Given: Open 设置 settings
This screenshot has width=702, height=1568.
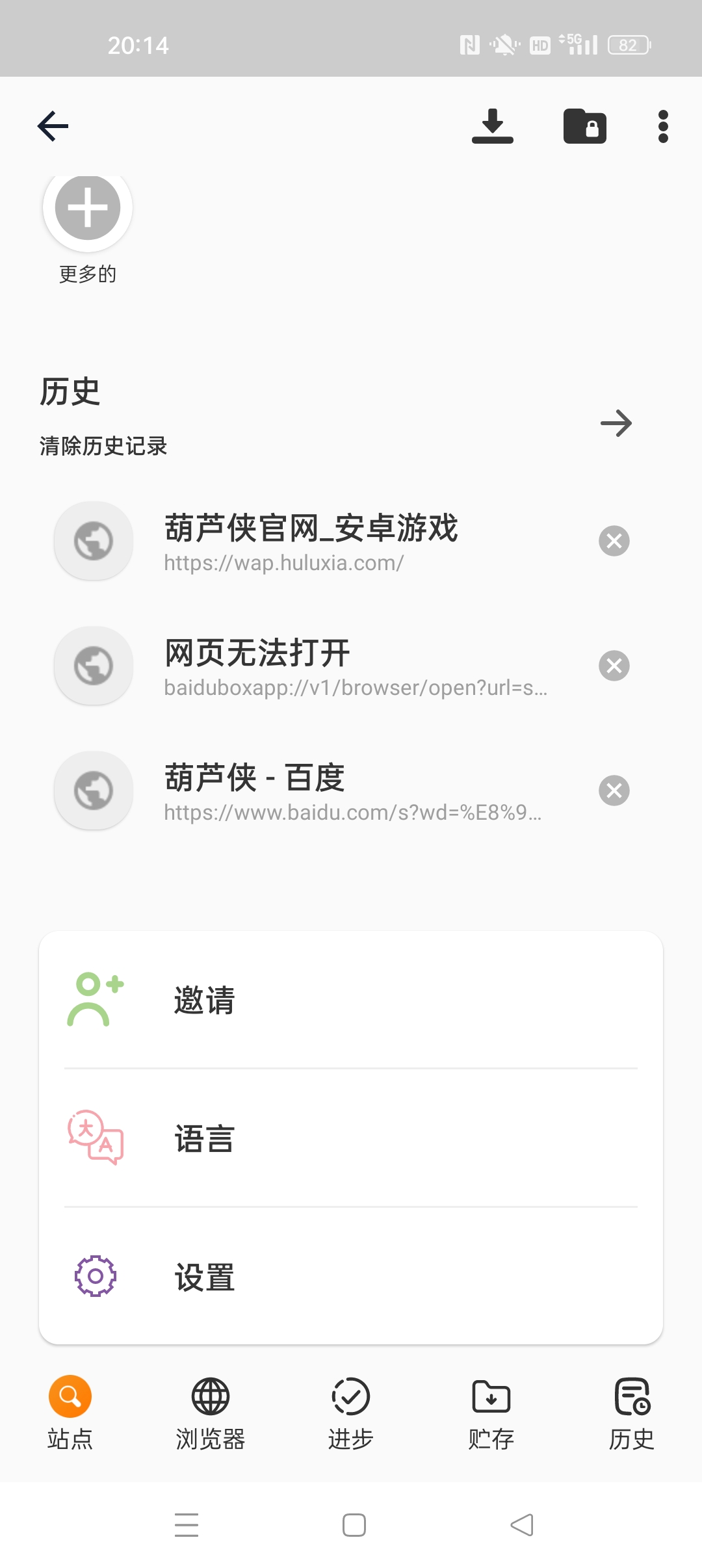Looking at the screenshot, I should (x=351, y=1276).
